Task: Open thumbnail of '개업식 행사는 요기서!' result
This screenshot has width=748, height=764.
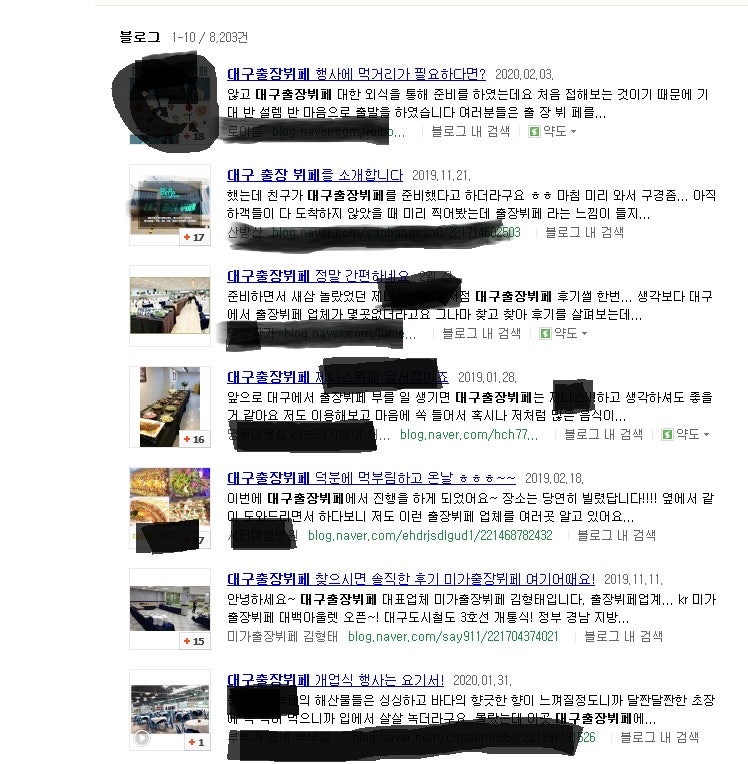Action: point(170,710)
